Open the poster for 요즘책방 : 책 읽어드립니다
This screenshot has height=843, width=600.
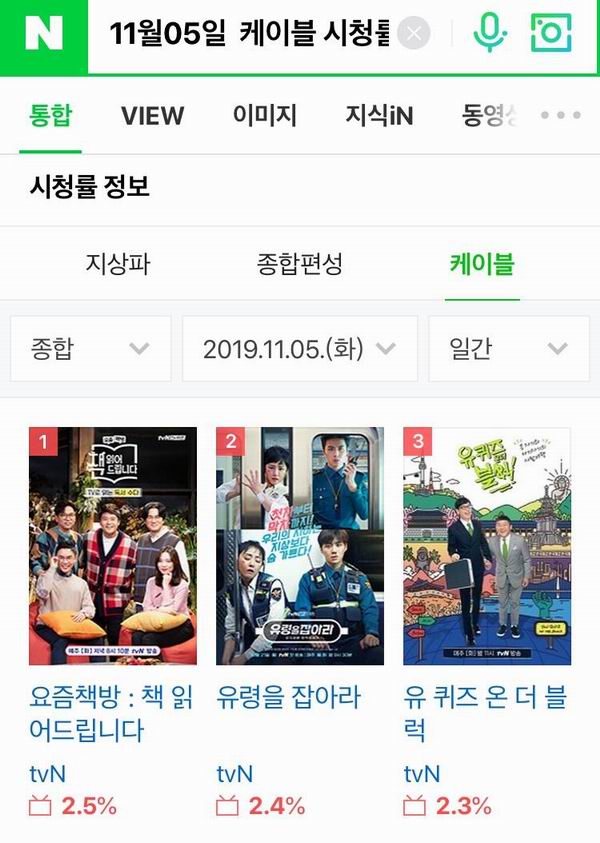pos(113,546)
